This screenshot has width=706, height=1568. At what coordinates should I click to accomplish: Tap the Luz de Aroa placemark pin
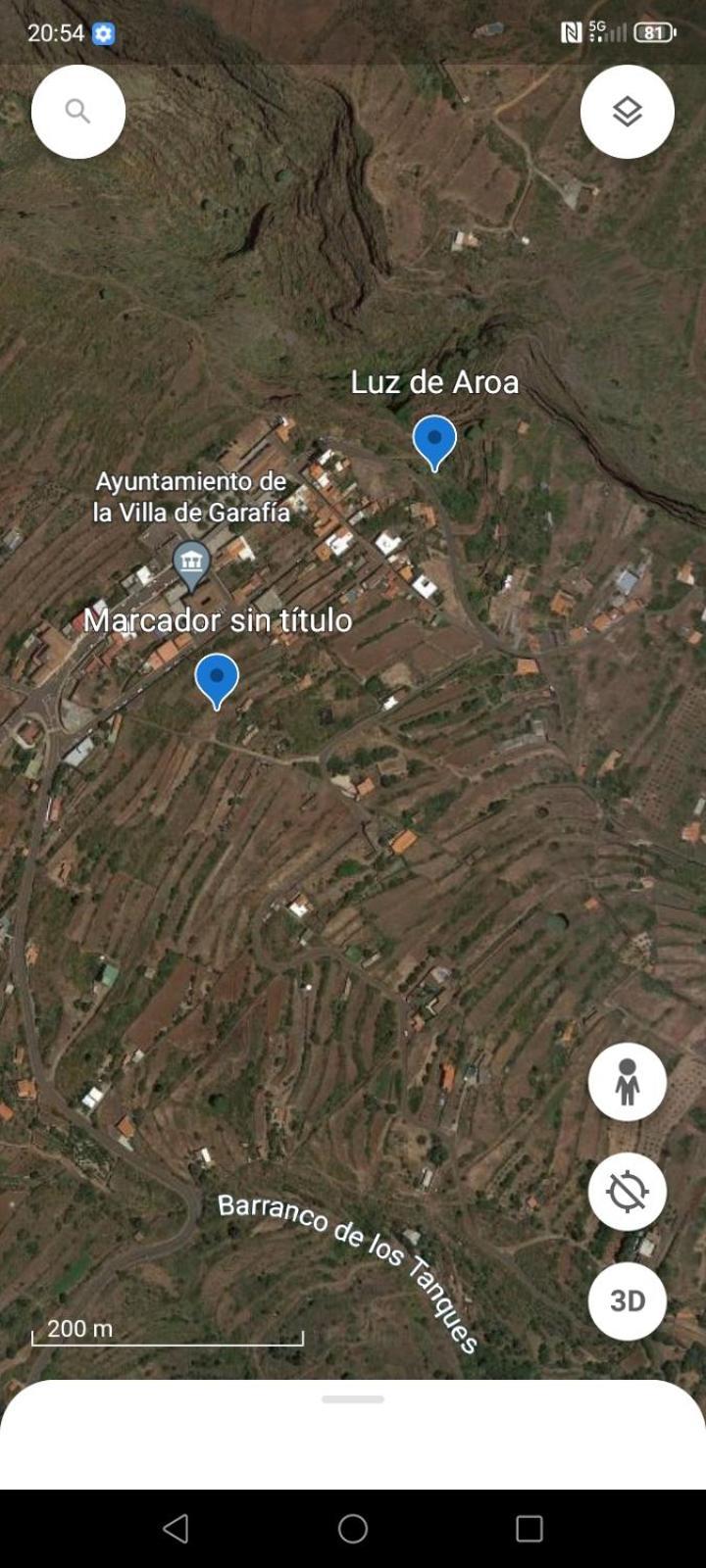434,440
